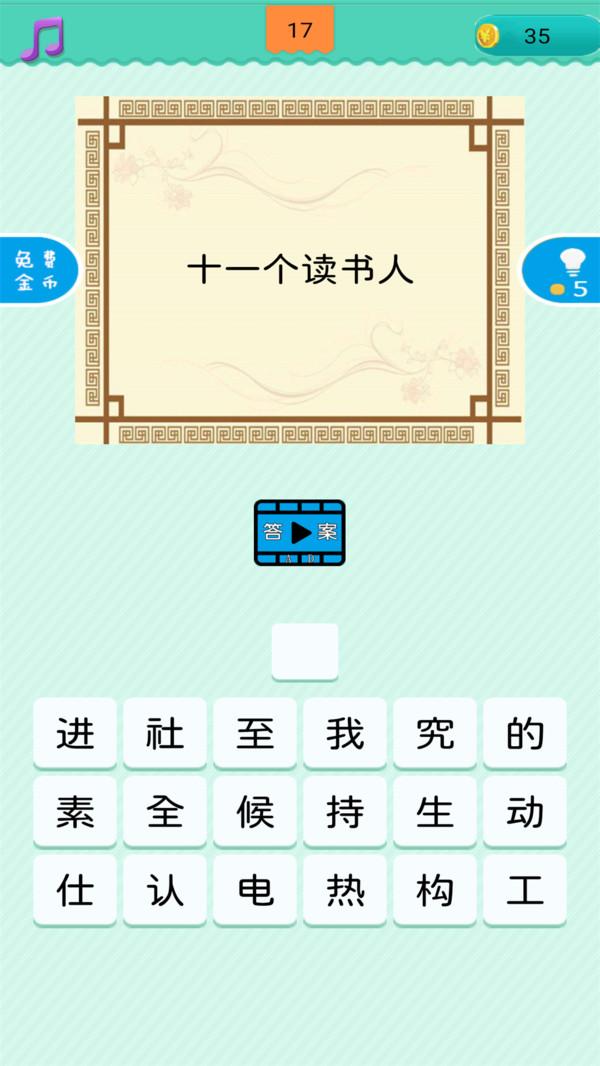Select the character 社
The image size is (600, 1066).
point(165,733)
